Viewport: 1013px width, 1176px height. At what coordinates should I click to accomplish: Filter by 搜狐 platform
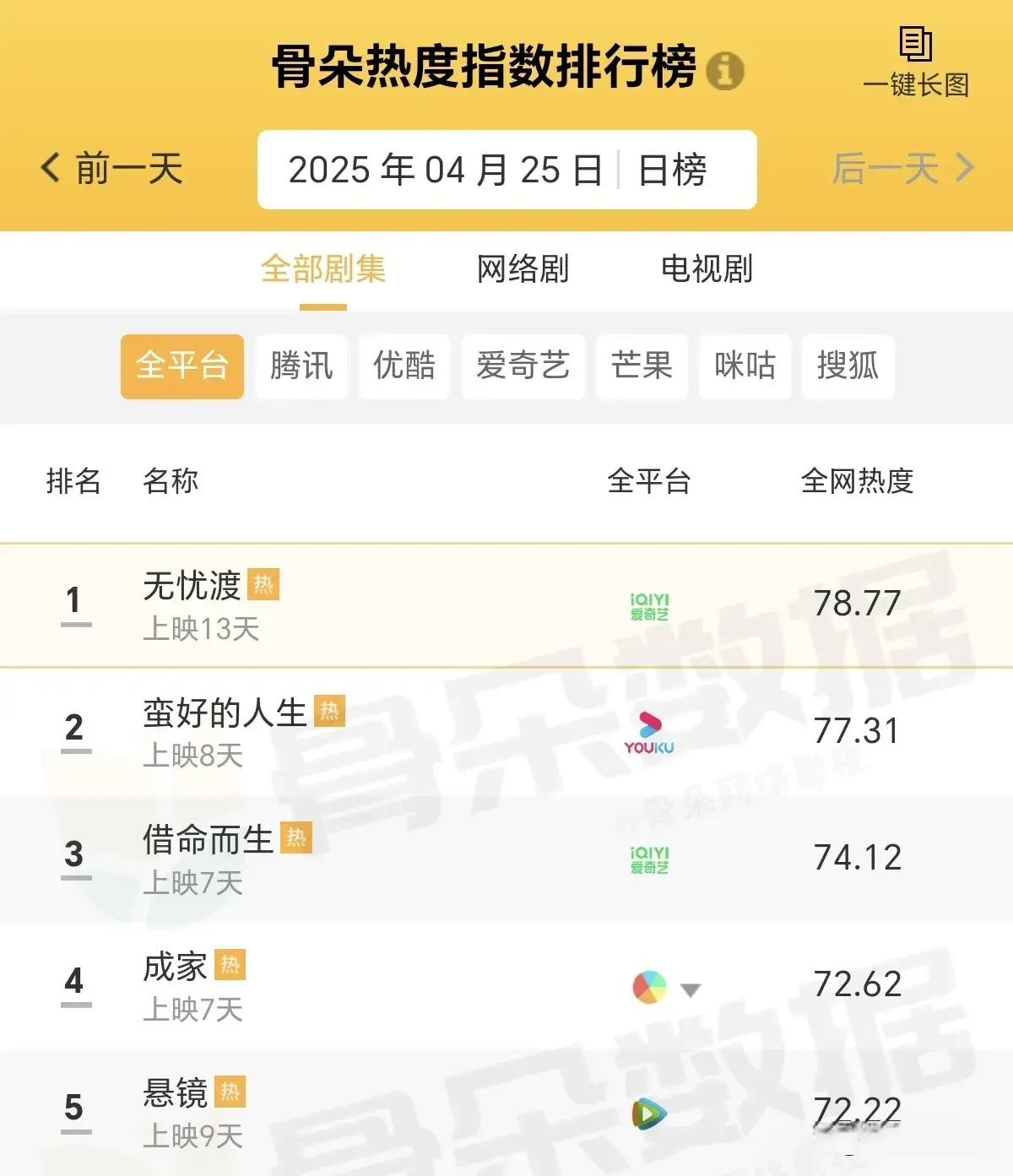pyautogui.click(x=848, y=366)
